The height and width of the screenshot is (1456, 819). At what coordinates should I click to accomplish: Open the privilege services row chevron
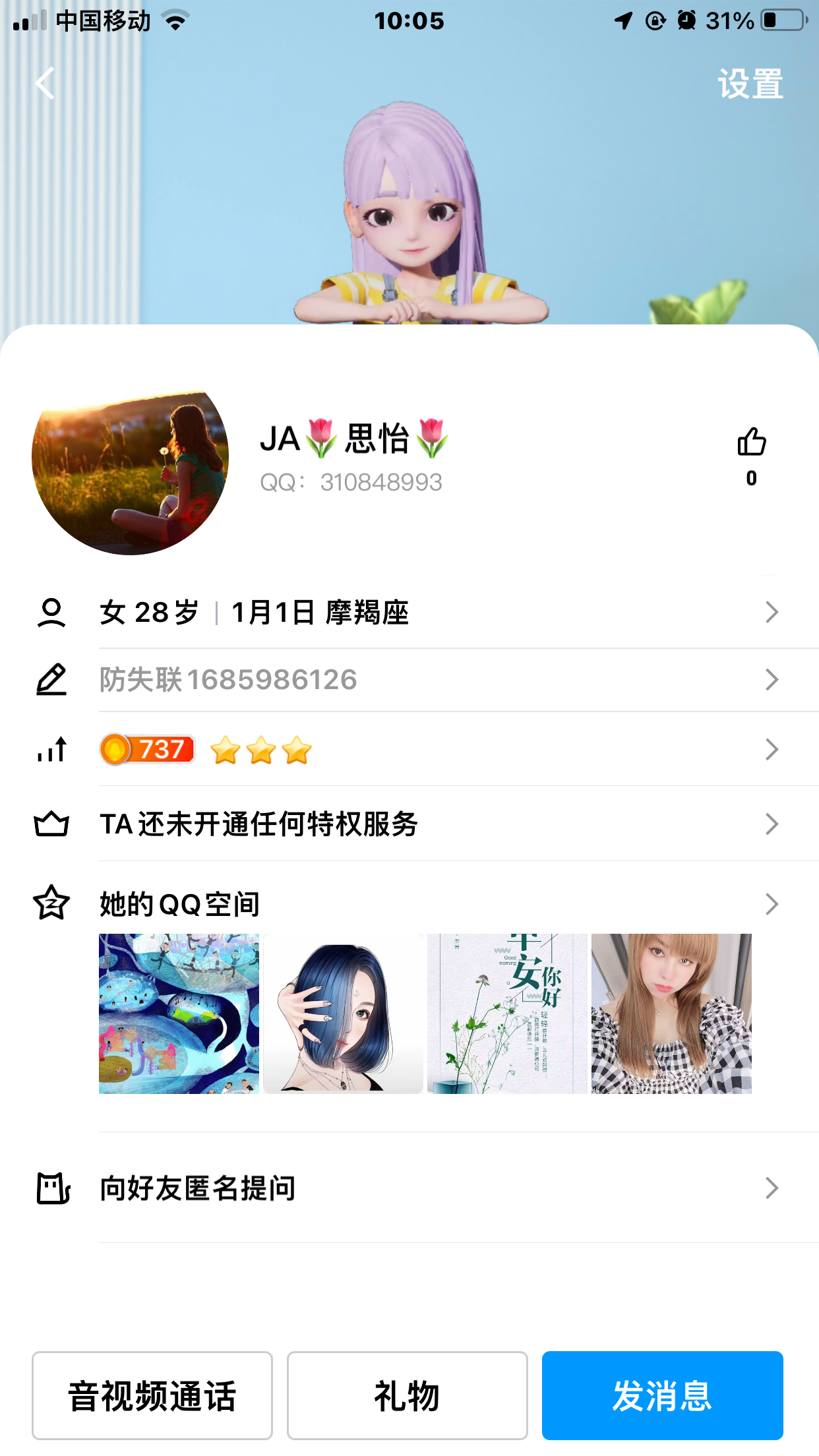coord(772,824)
